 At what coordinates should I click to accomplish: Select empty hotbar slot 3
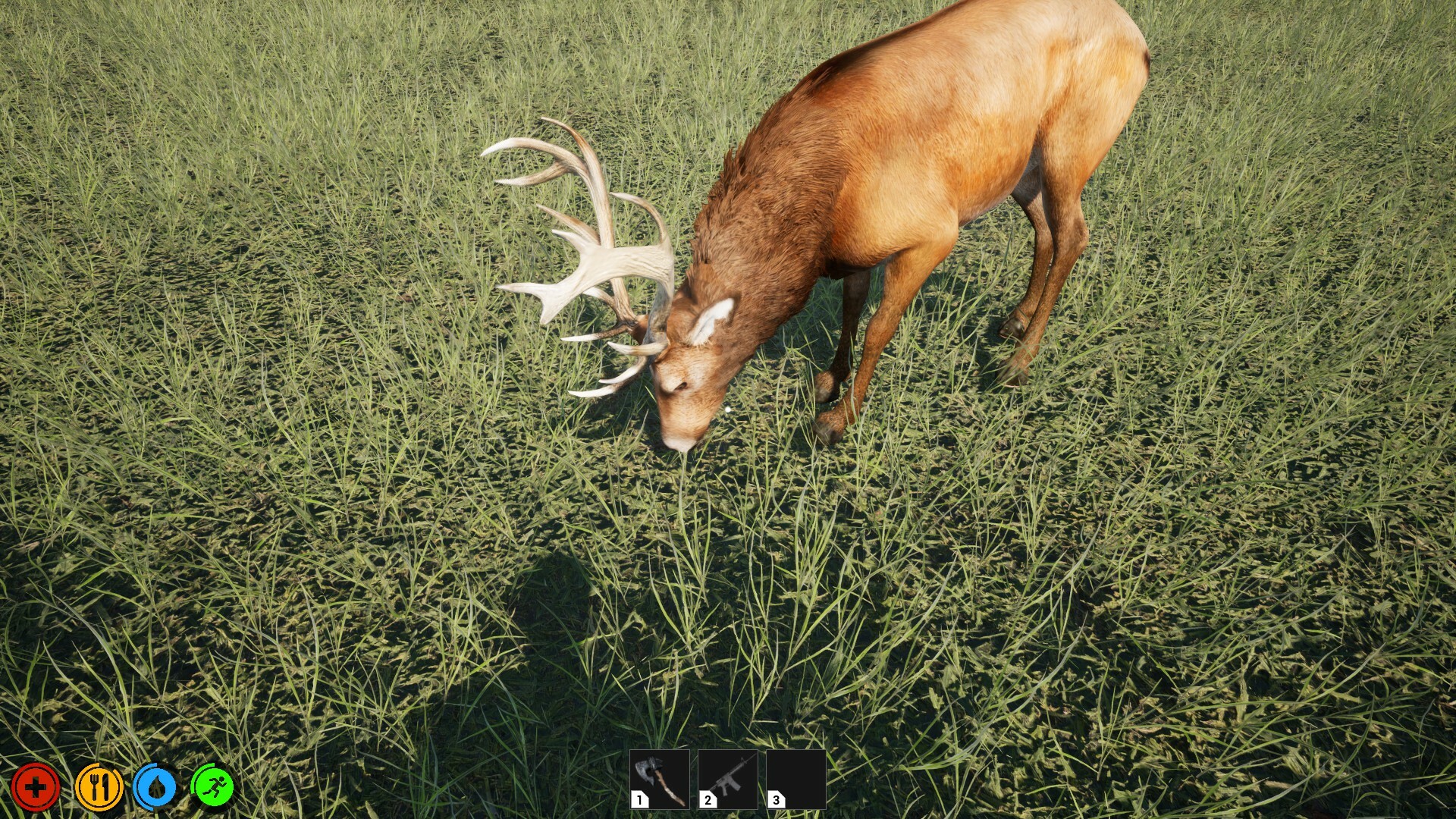point(795,779)
